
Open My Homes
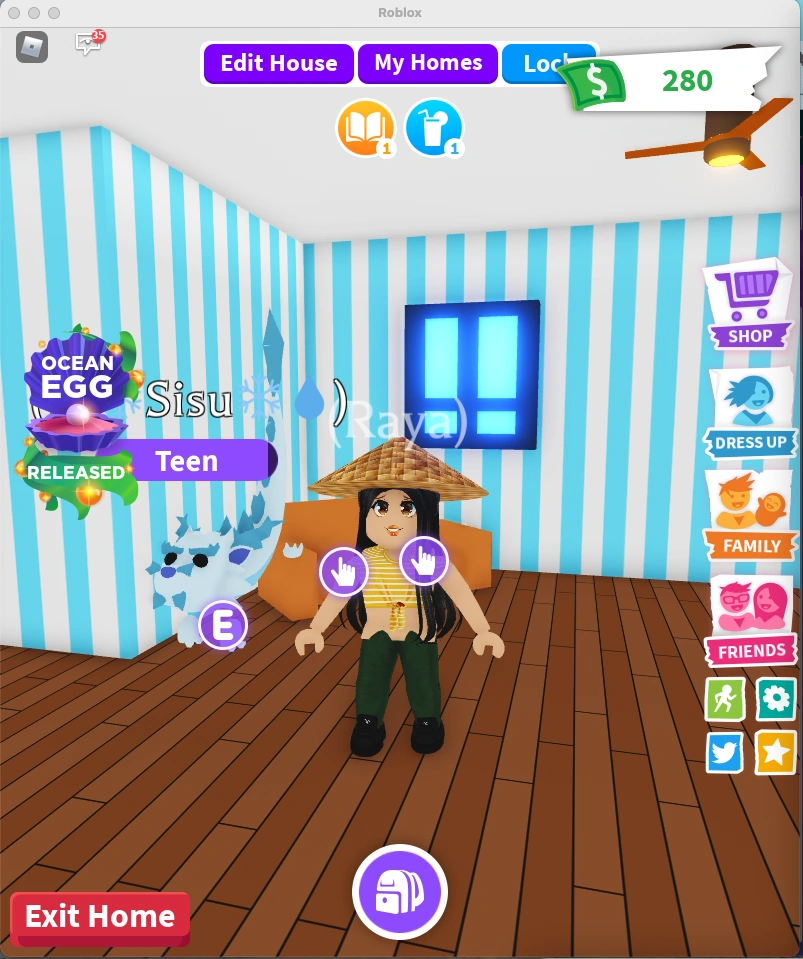(x=428, y=63)
